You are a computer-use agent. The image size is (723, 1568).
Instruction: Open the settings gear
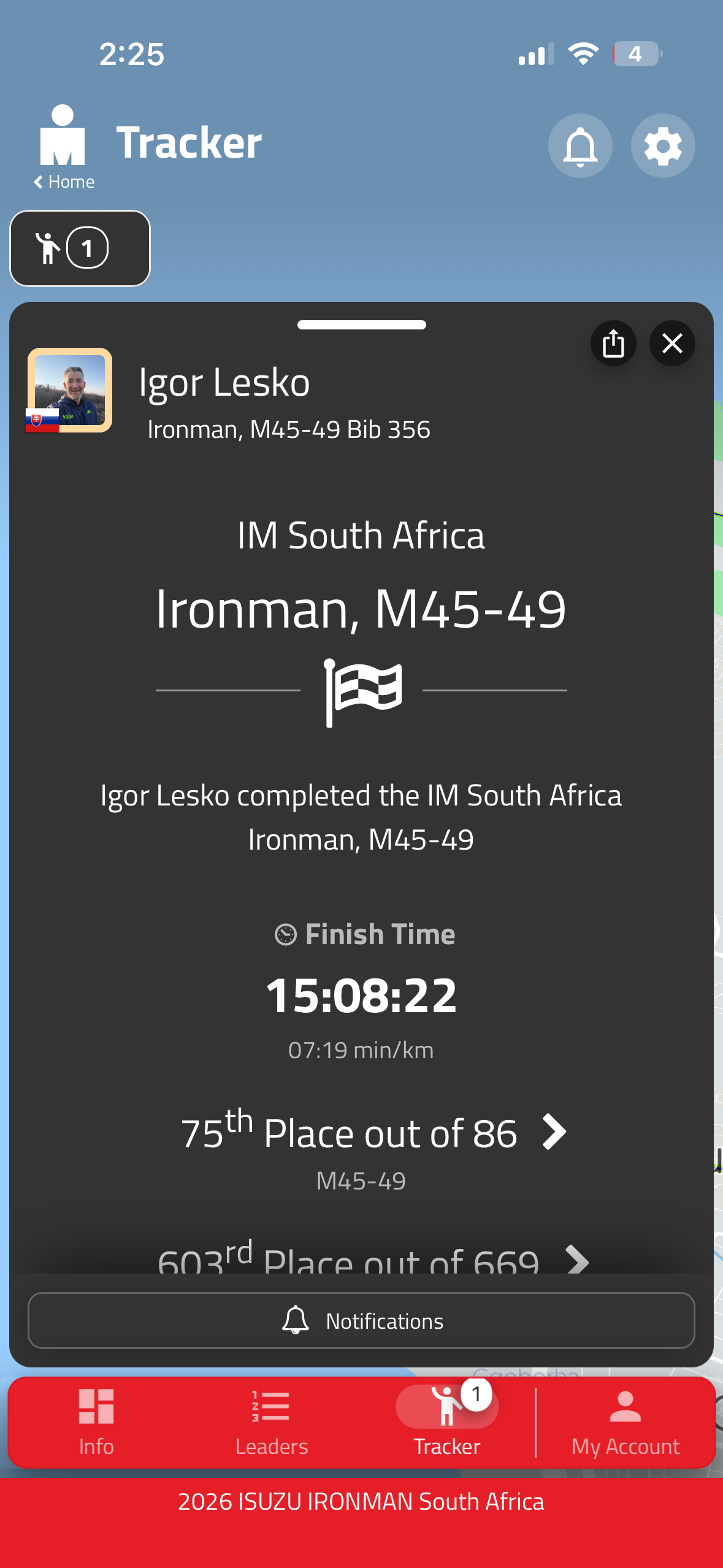[662, 146]
